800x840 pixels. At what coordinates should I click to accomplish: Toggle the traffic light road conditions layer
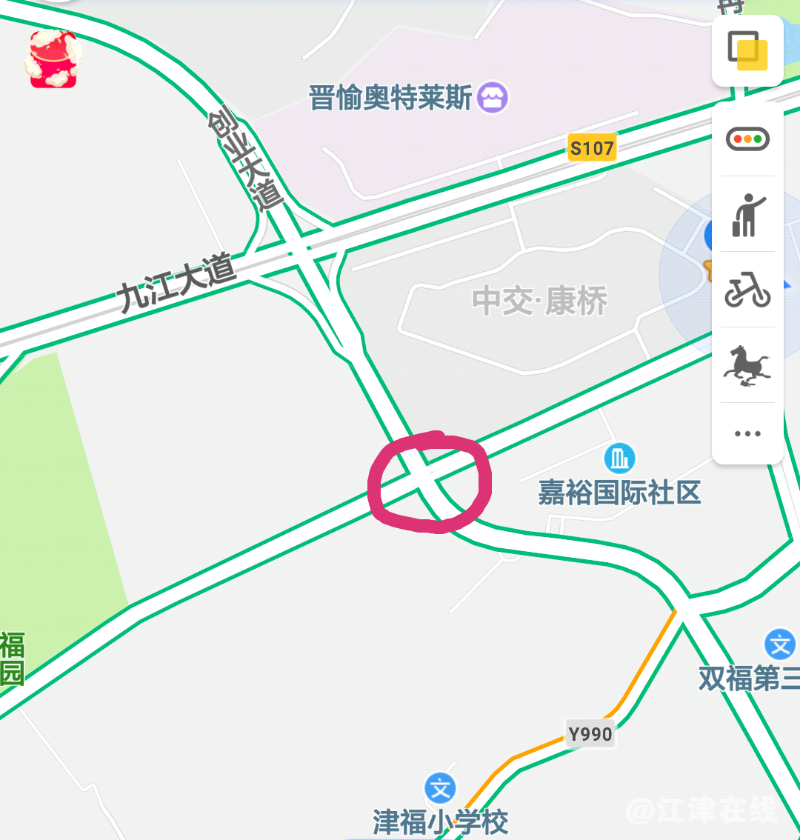pyautogui.click(x=747, y=139)
